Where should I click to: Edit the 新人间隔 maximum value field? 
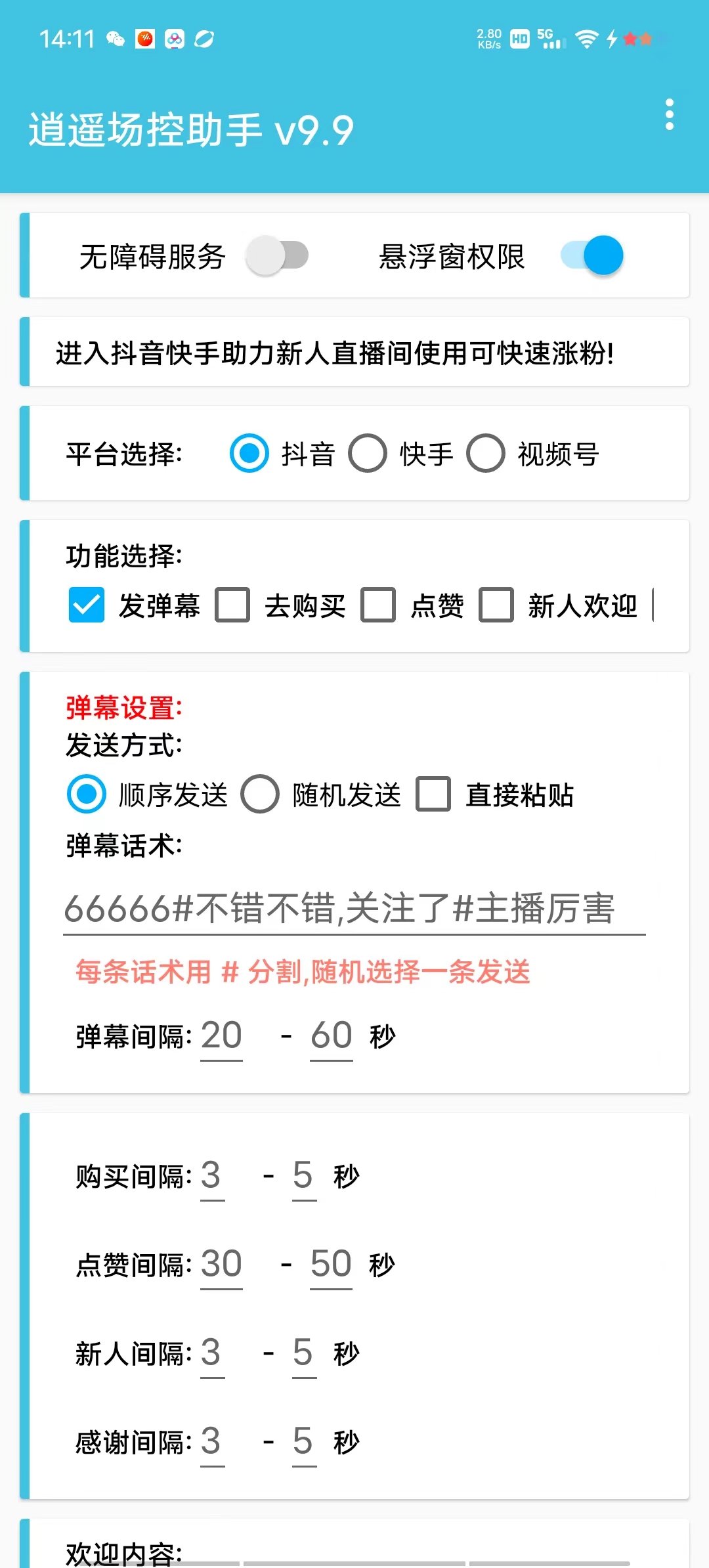(x=303, y=1353)
